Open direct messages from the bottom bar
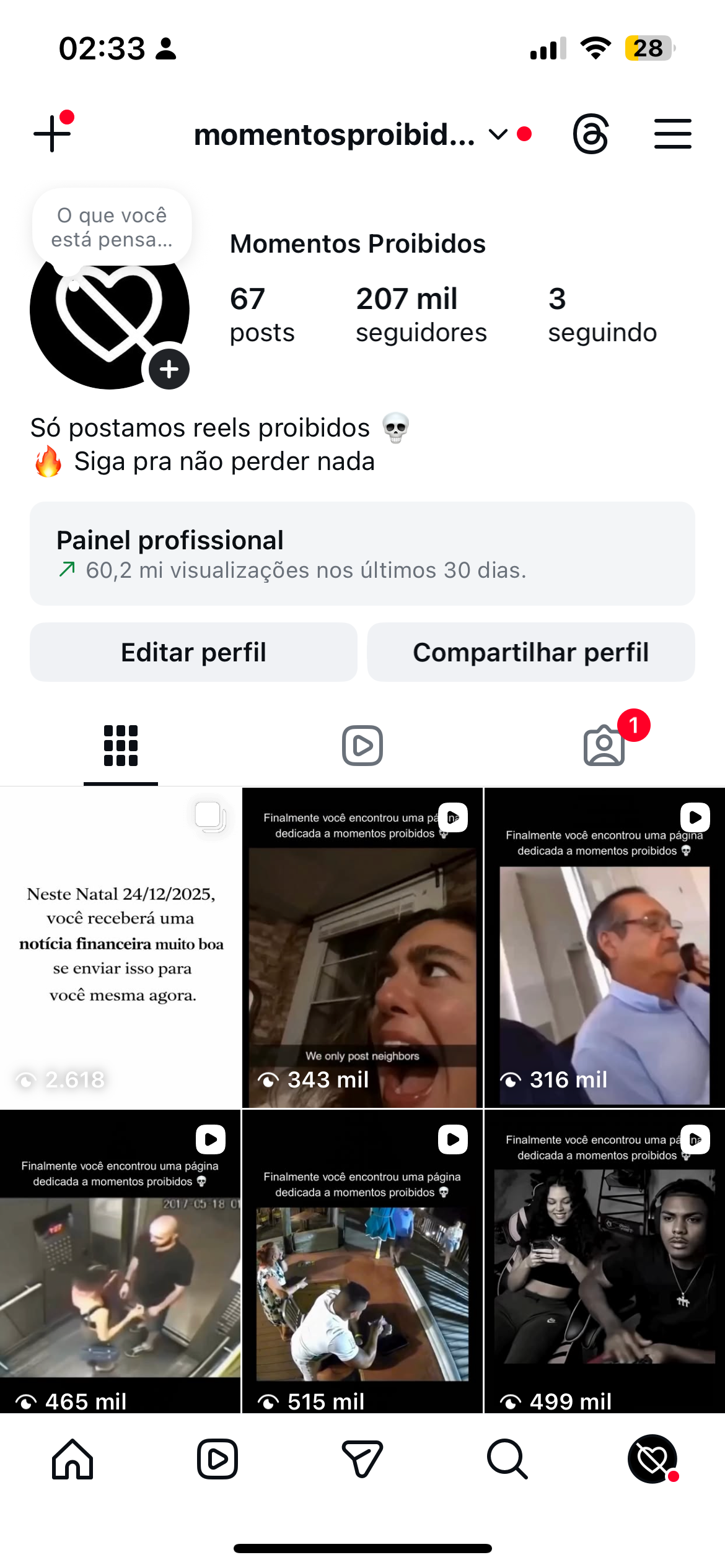This screenshot has height=1568, width=725. [362, 1459]
